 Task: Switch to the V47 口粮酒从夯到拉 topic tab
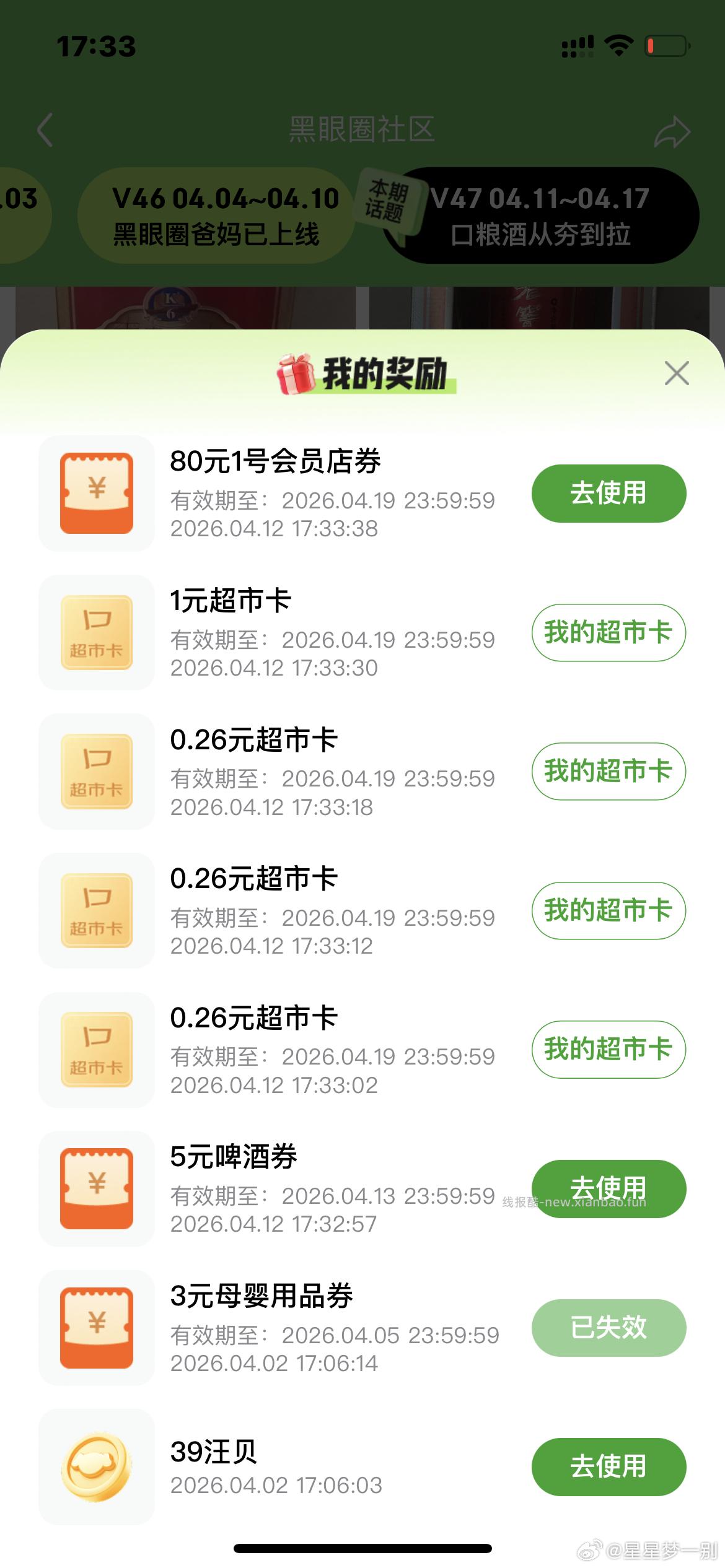pos(540,215)
